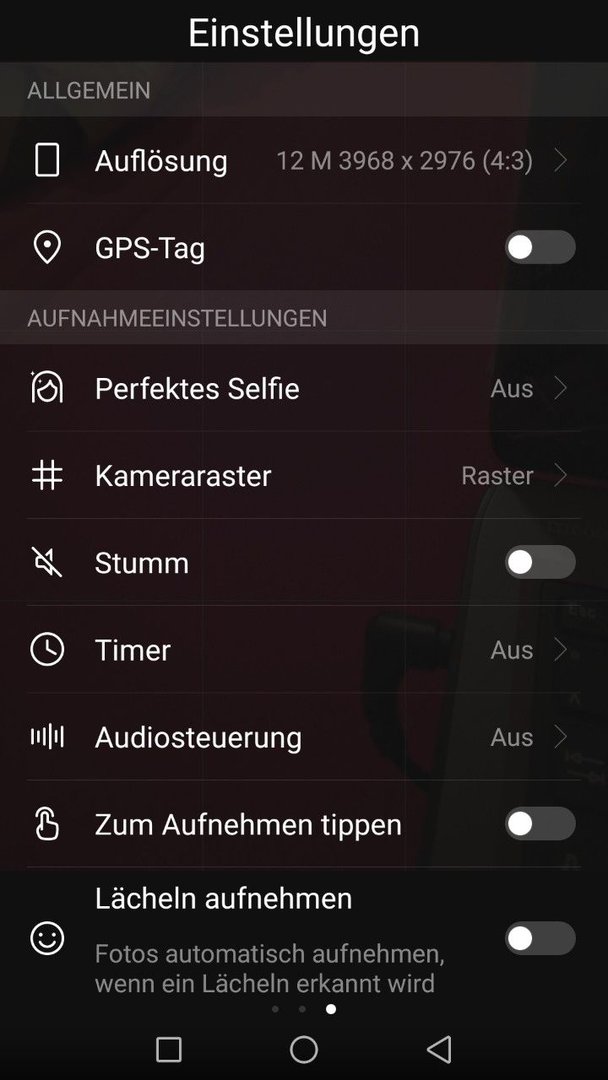The width and height of the screenshot is (608, 1080).
Task: Turn on the Stumm switch
Action: 540,563
